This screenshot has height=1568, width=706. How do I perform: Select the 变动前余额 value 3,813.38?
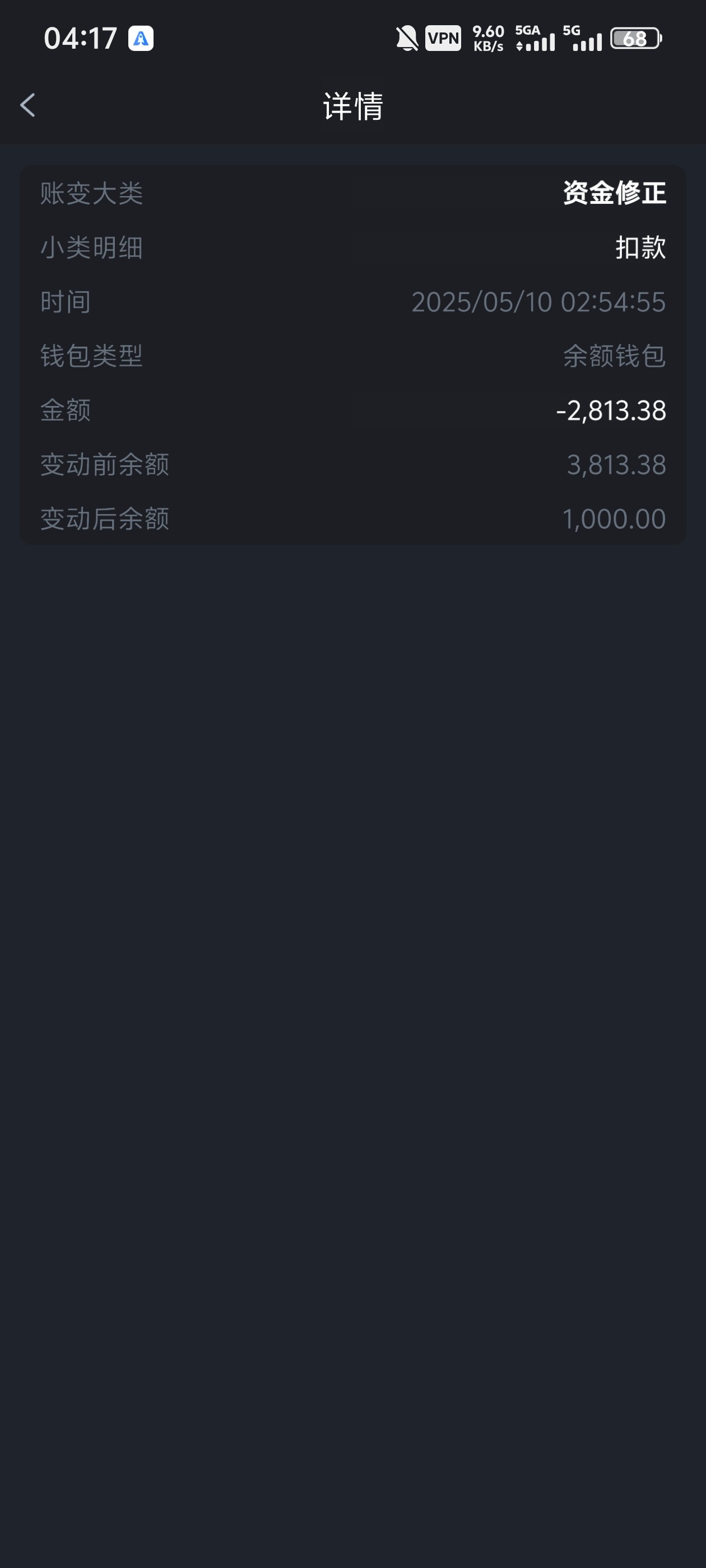[615, 464]
